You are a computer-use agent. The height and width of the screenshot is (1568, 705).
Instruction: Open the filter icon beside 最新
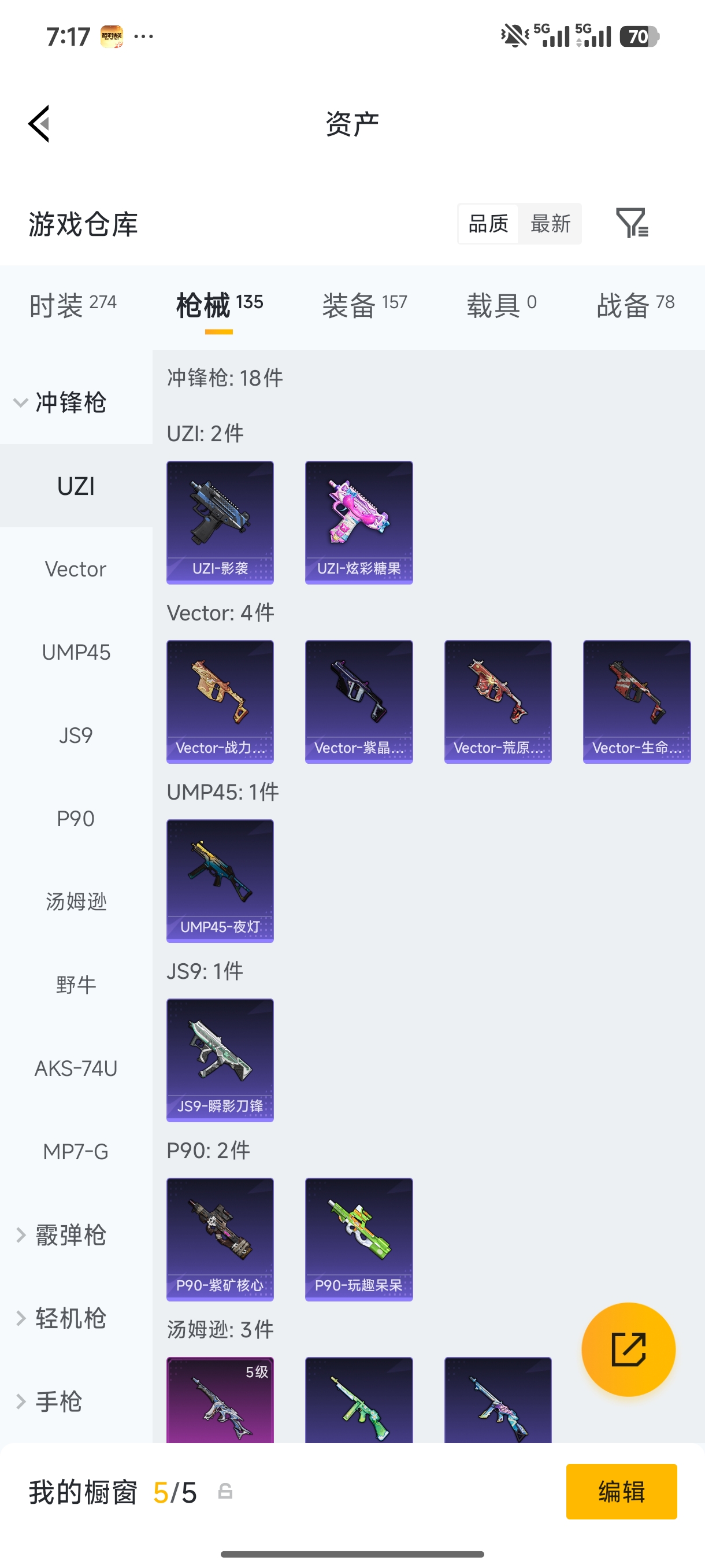coord(632,223)
